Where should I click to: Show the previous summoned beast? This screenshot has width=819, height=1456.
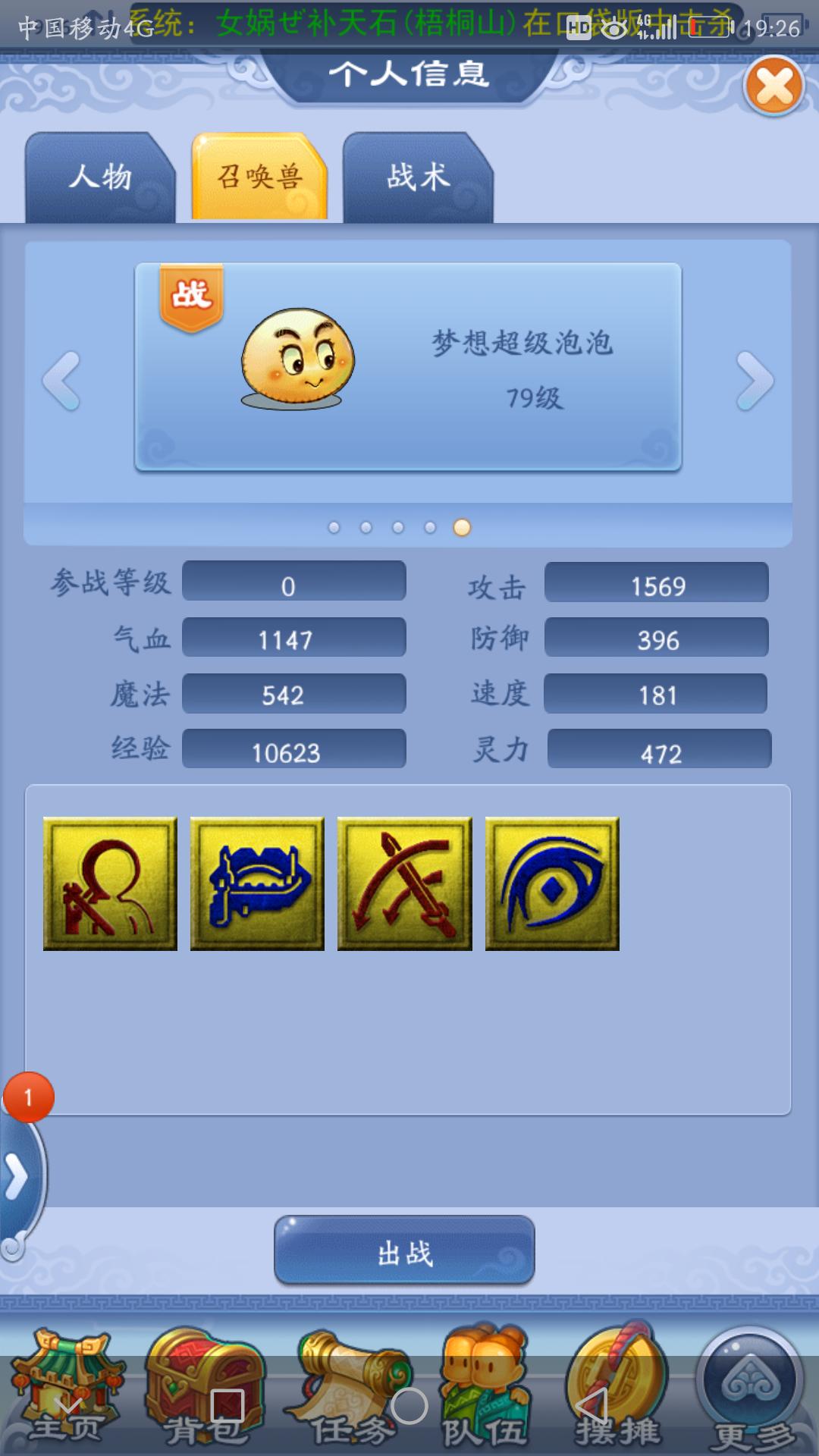(x=61, y=381)
